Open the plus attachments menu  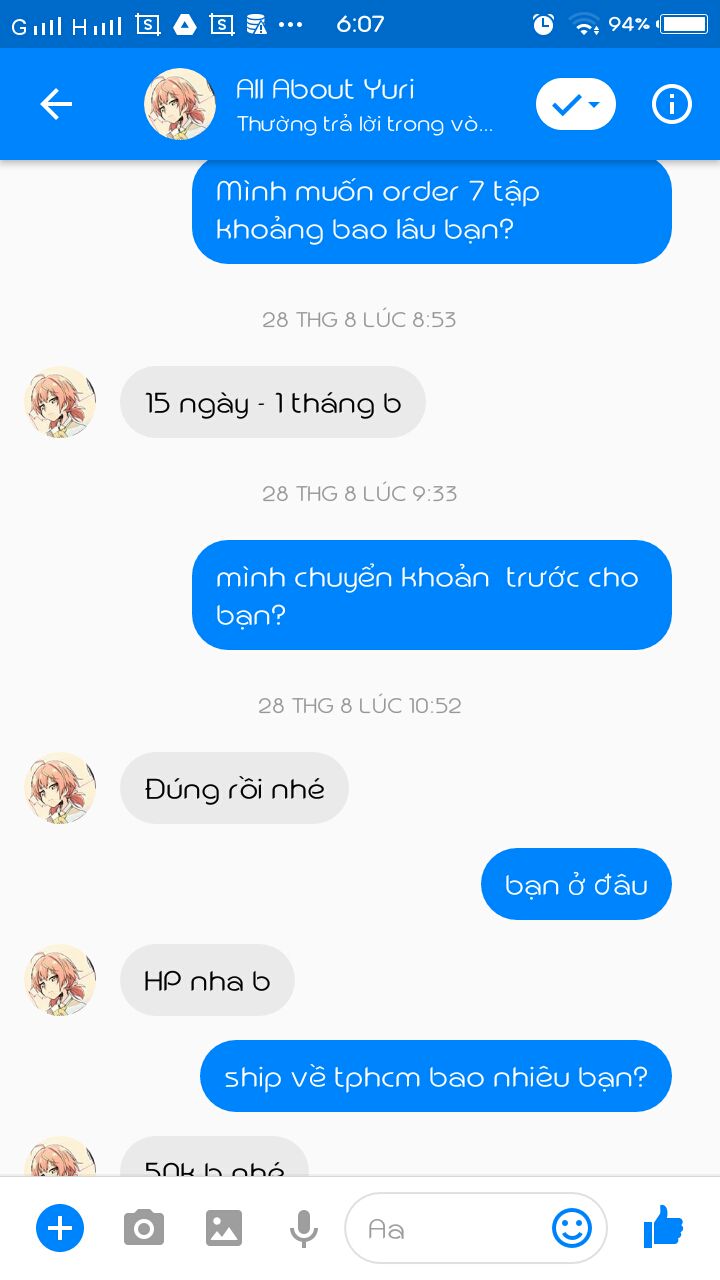click(60, 1228)
